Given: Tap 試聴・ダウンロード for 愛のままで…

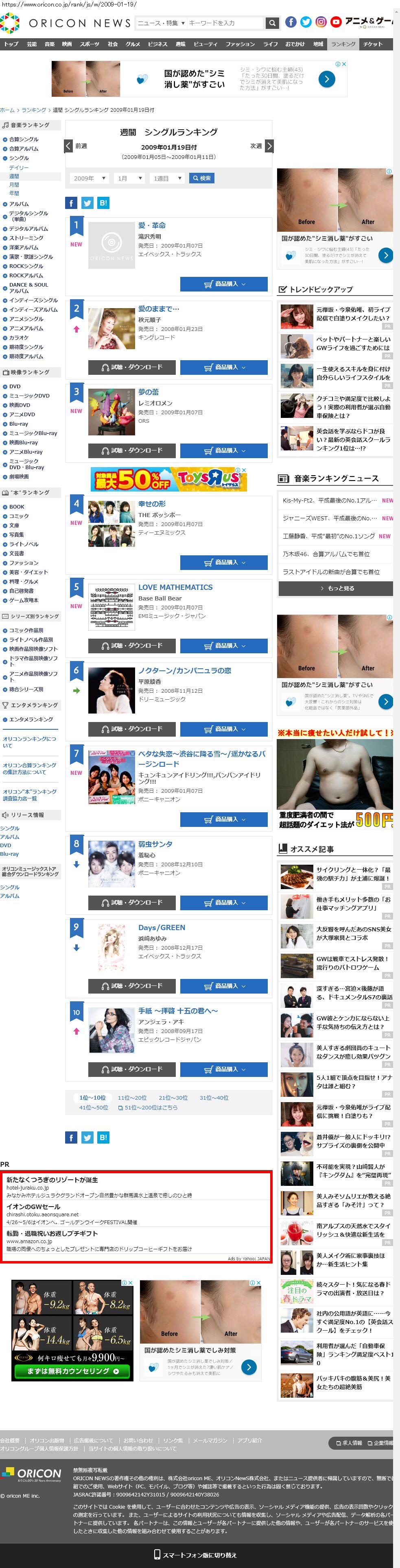Looking at the screenshot, I should tap(132, 367).
